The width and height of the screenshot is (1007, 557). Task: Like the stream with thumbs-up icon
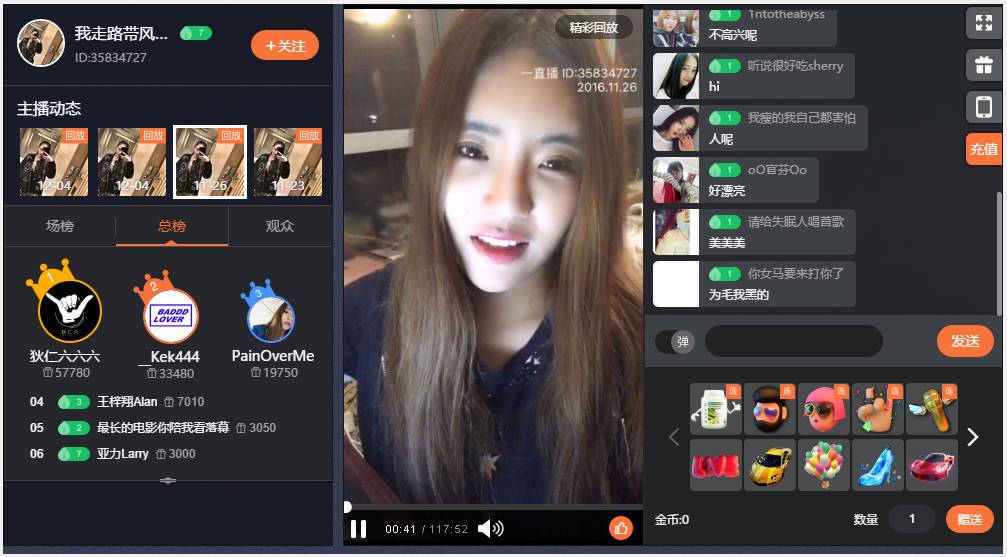pyautogui.click(x=620, y=528)
